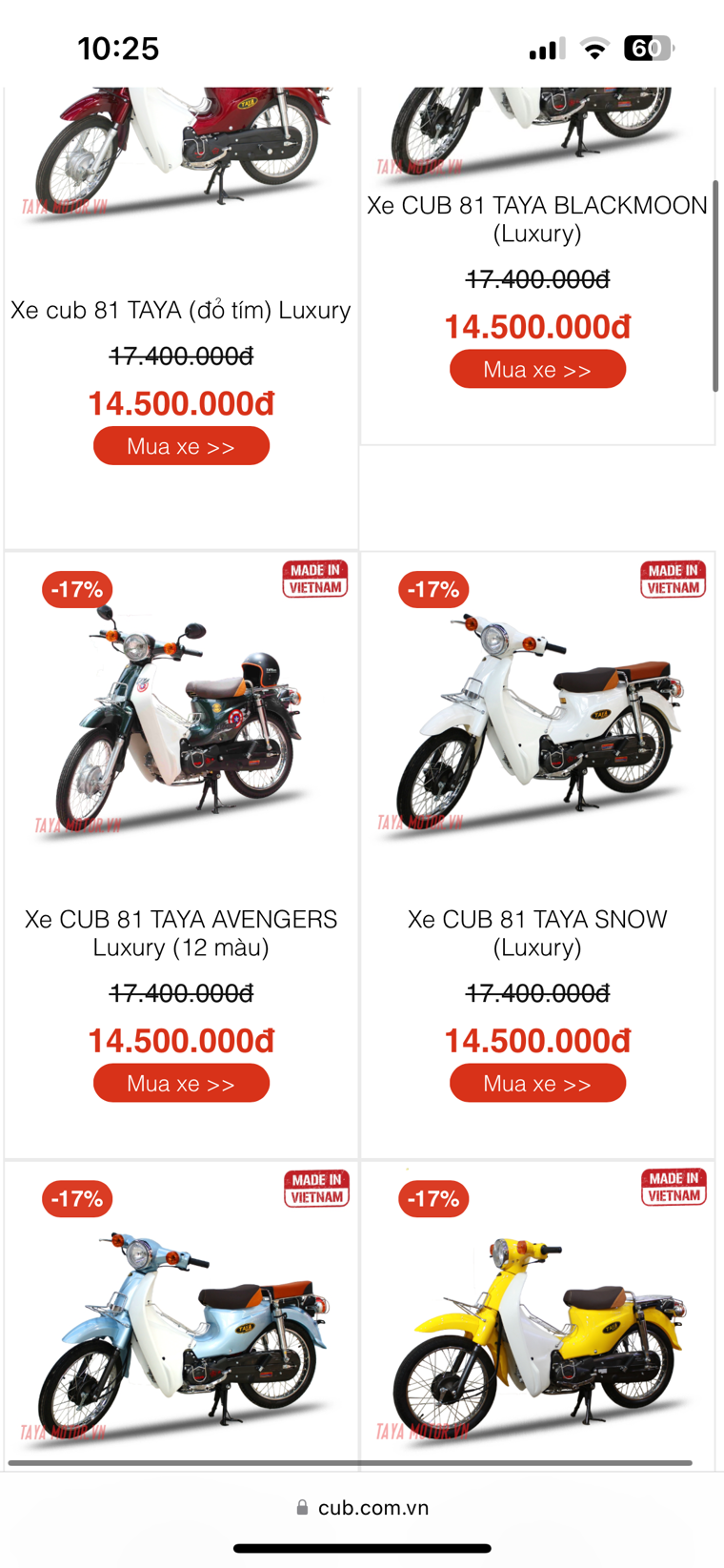Buy the đỏ tím Luxury cub
The image size is (724, 1568).
coord(181,446)
